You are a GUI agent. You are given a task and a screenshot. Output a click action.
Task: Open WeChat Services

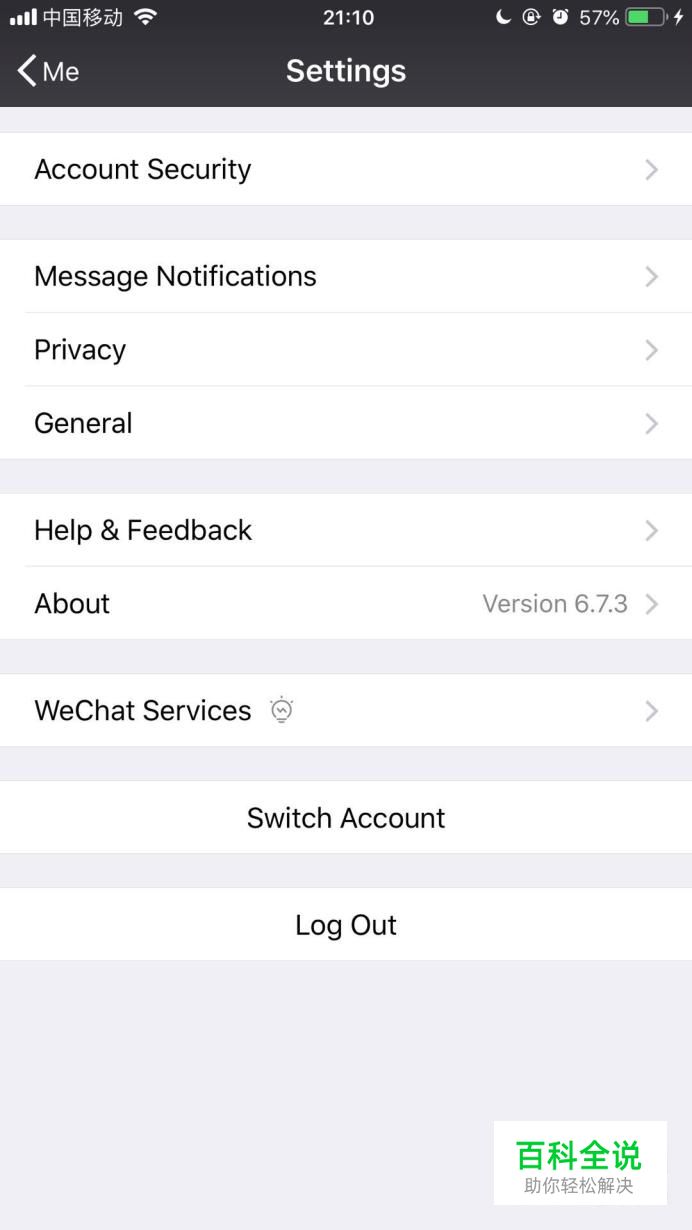click(x=345, y=711)
